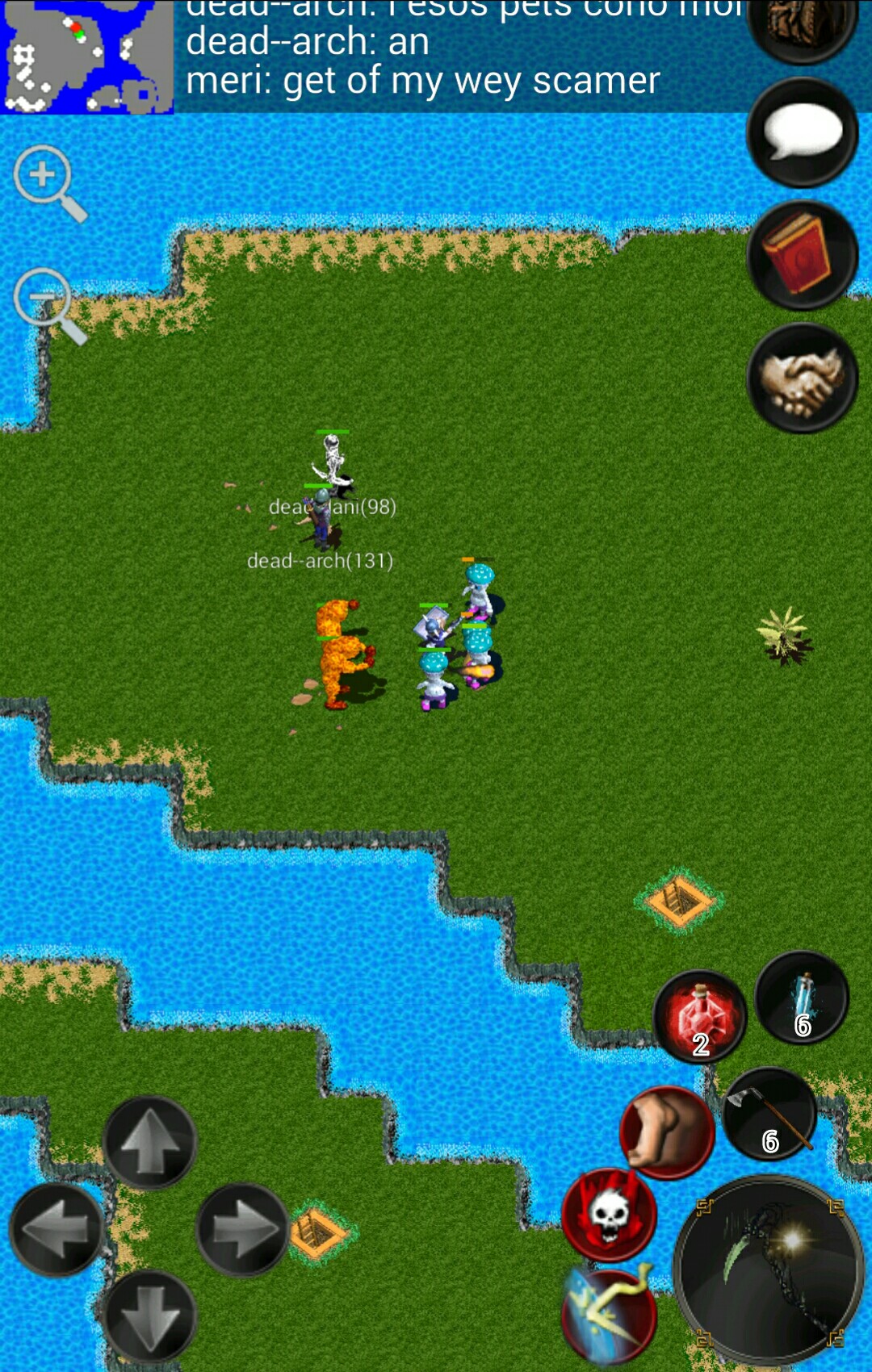Image resolution: width=872 pixels, height=1372 pixels.
Task: Tap the scythe weapon attack button
Action: tap(769, 1271)
